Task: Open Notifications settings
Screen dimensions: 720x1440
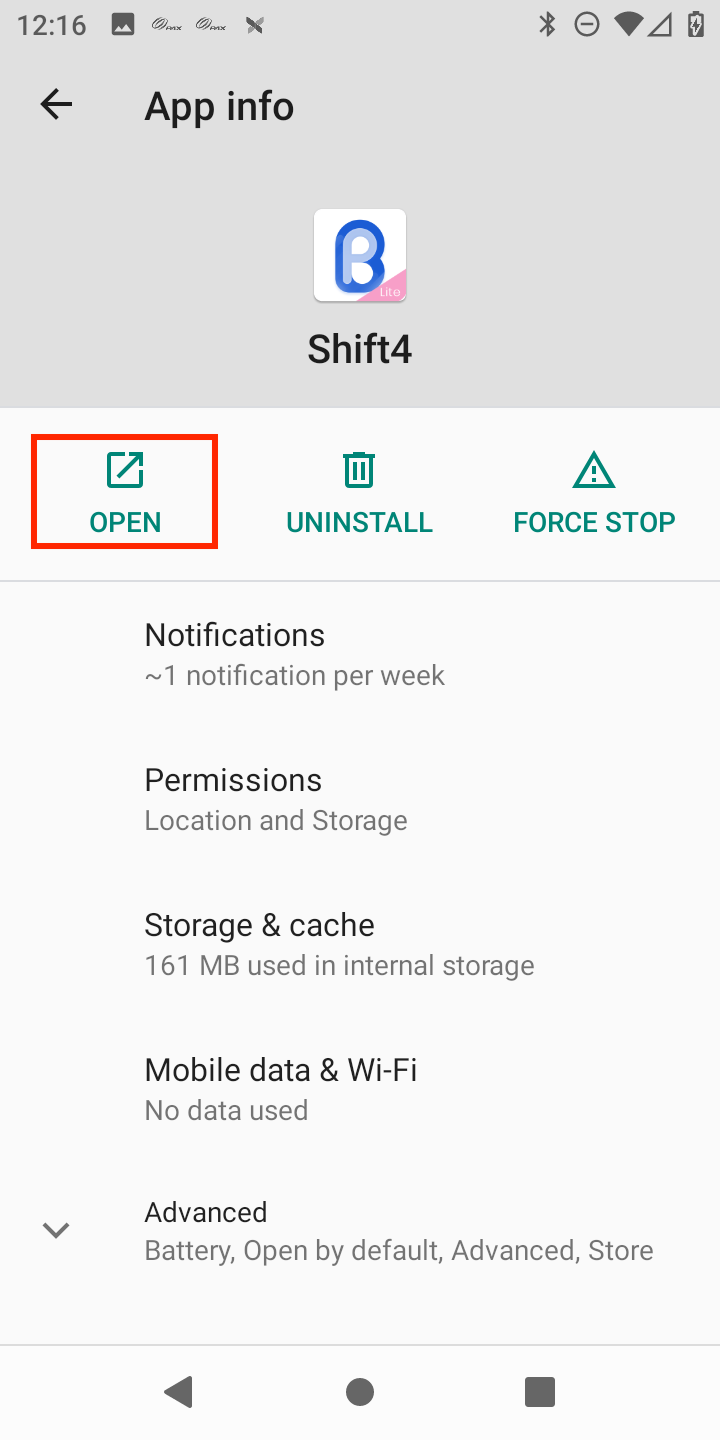Action: pyautogui.click(x=360, y=654)
